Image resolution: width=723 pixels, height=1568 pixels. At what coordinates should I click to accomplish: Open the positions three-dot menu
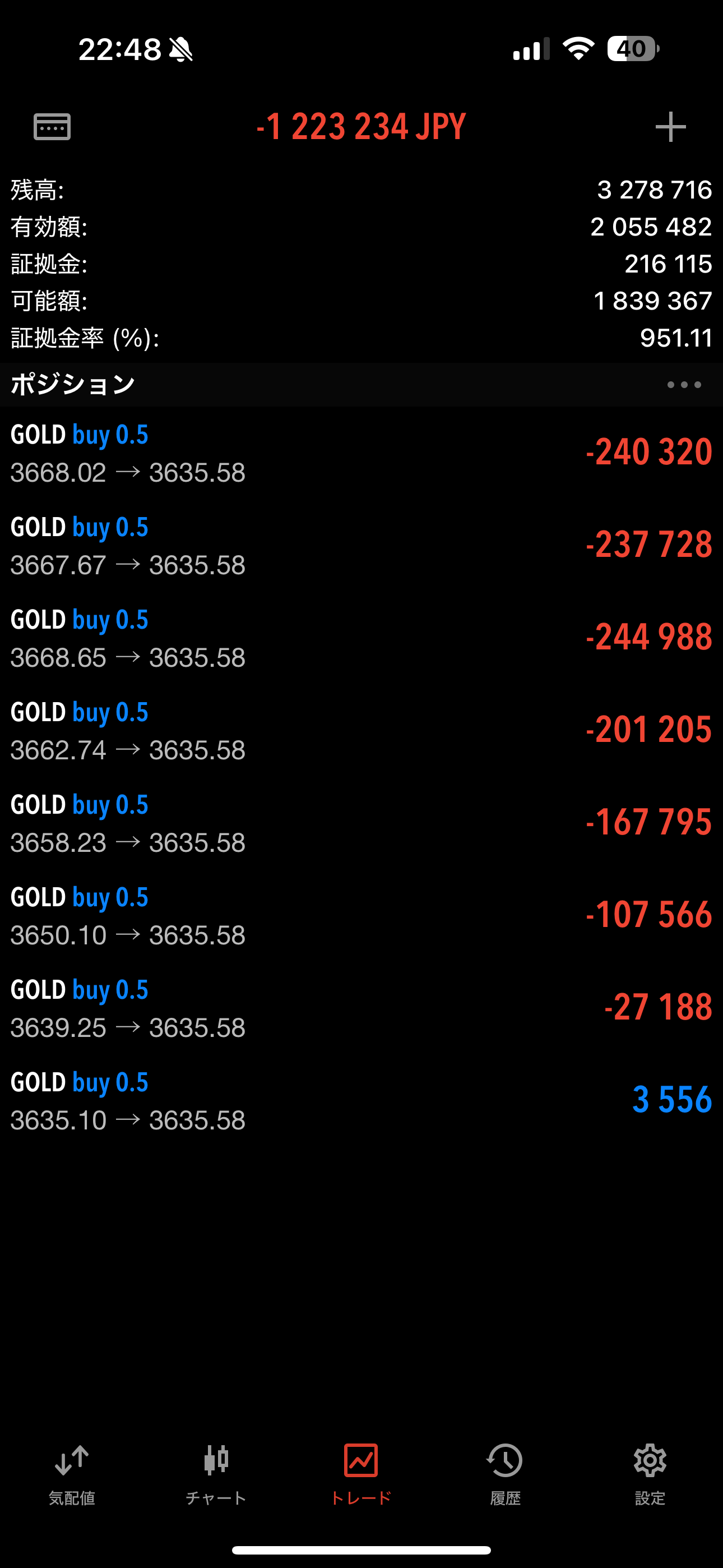(684, 385)
